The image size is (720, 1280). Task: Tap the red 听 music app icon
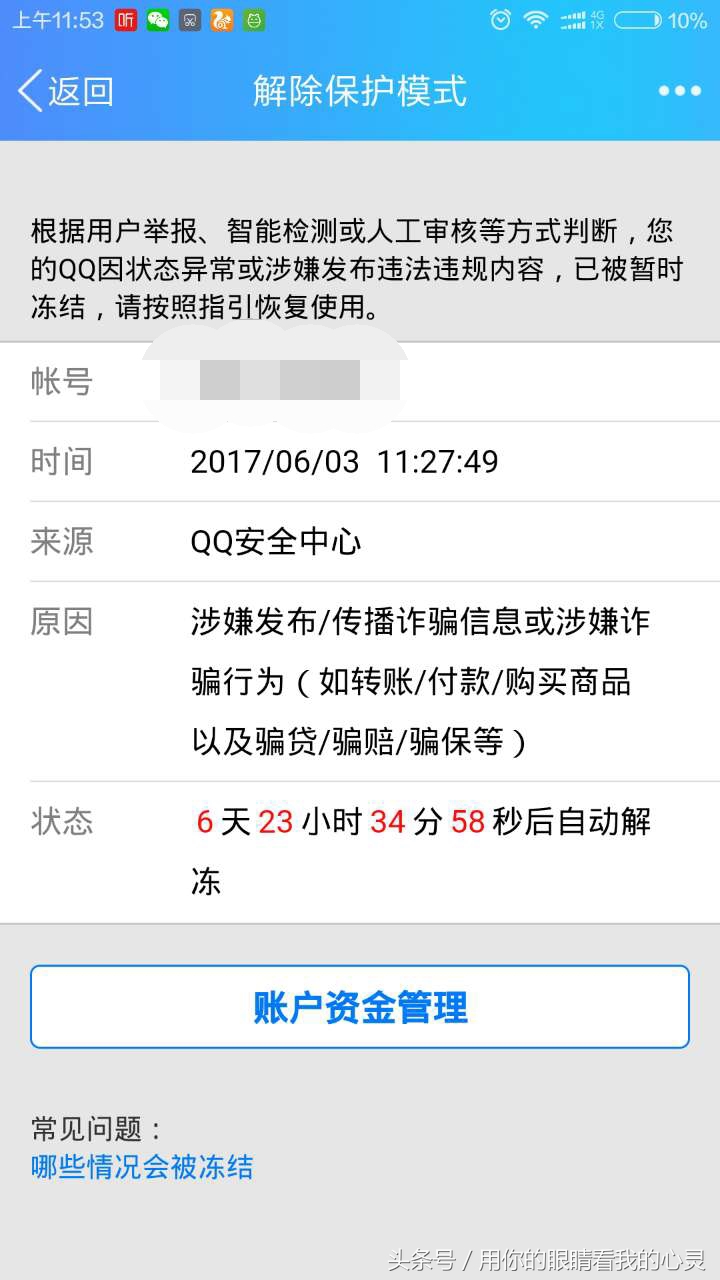(x=127, y=17)
